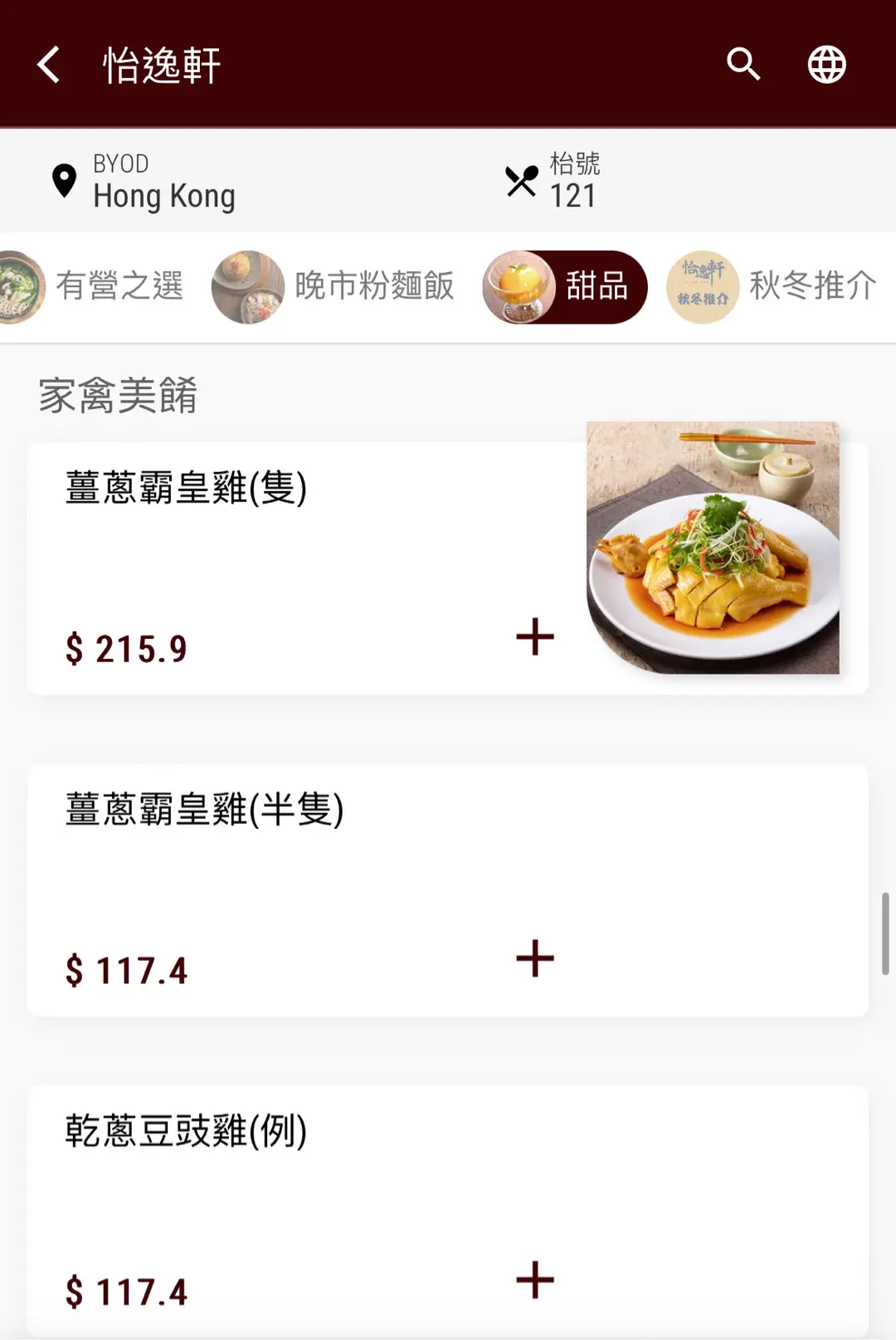896x1340 pixels.
Task: Add 薑蔥霸皇雞(半隻) to order
Action: tap(535, 959)
